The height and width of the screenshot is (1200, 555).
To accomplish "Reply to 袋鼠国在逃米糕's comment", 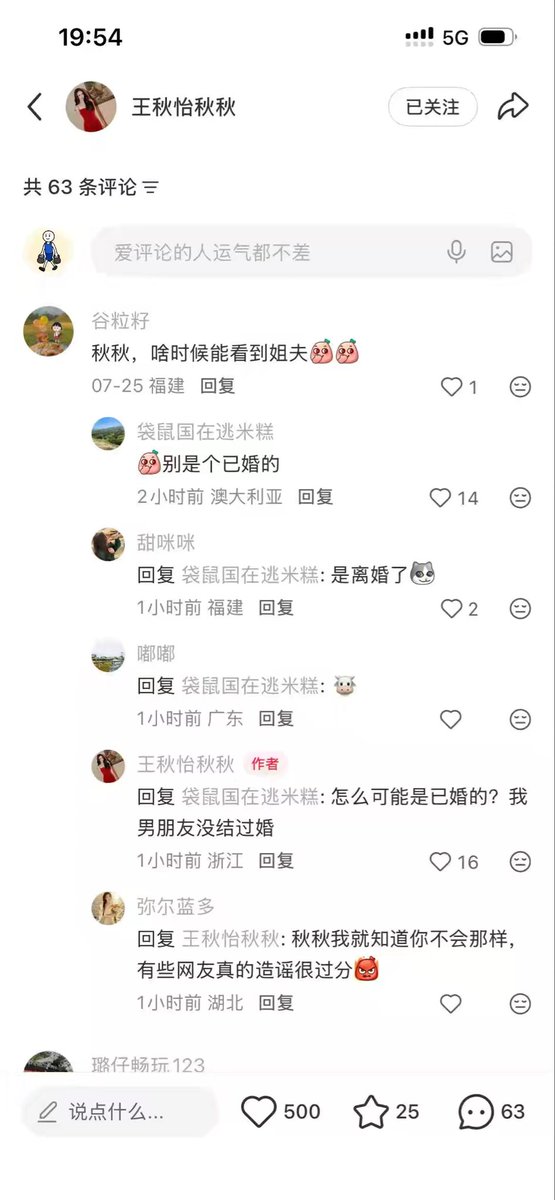I will (x=315, y=496).
